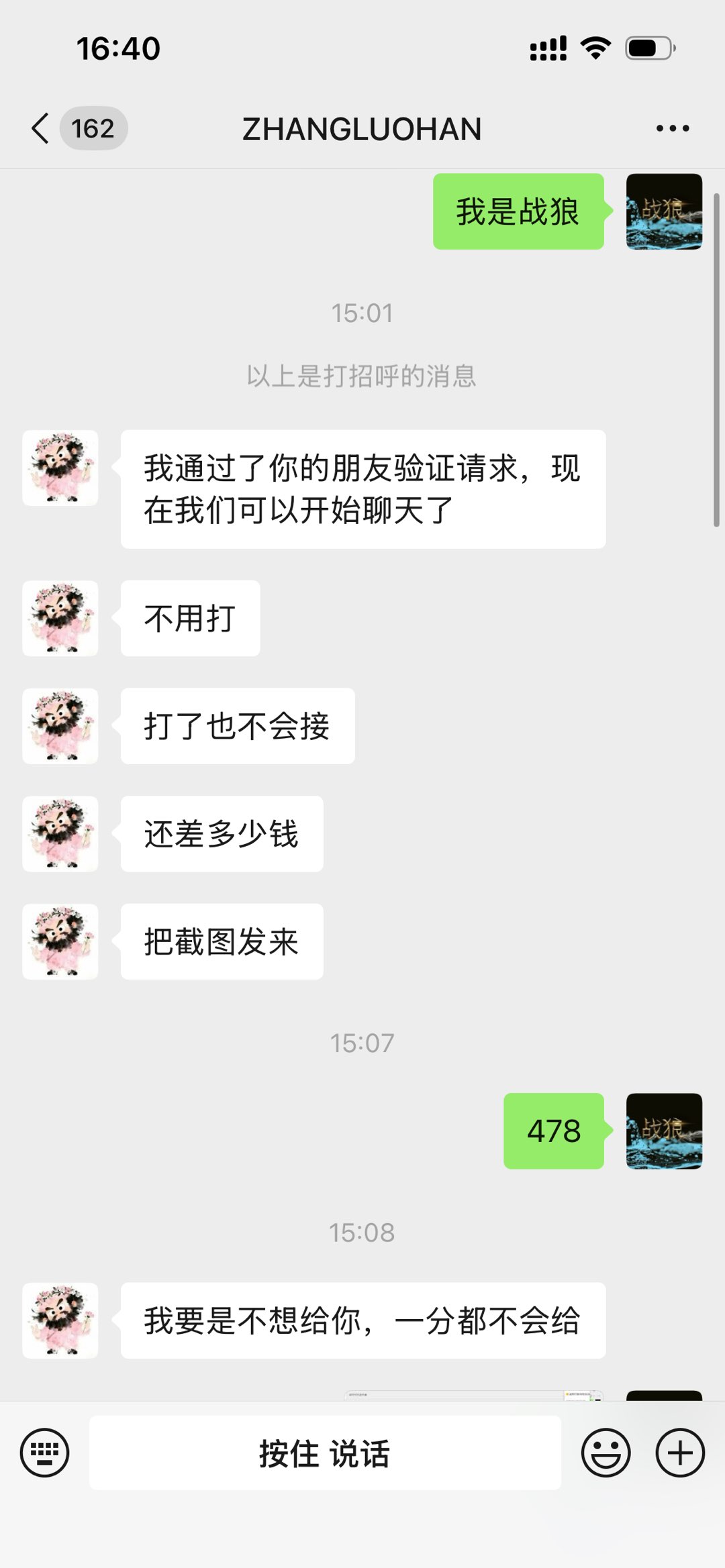
Task: Open my avatar beside 我是战狼 message
Action: 664,211
